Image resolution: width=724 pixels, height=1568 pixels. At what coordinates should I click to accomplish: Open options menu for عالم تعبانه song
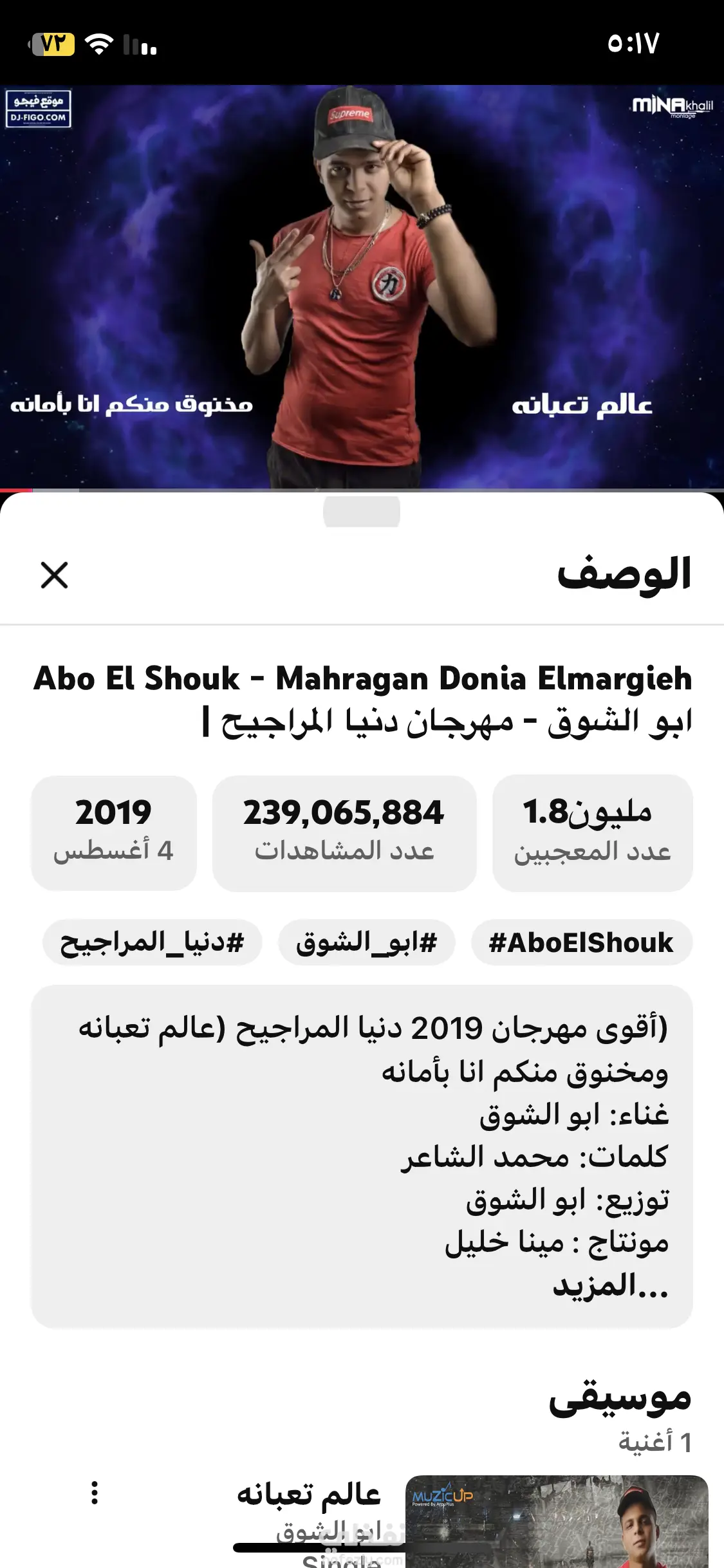tap(95, 1493)
